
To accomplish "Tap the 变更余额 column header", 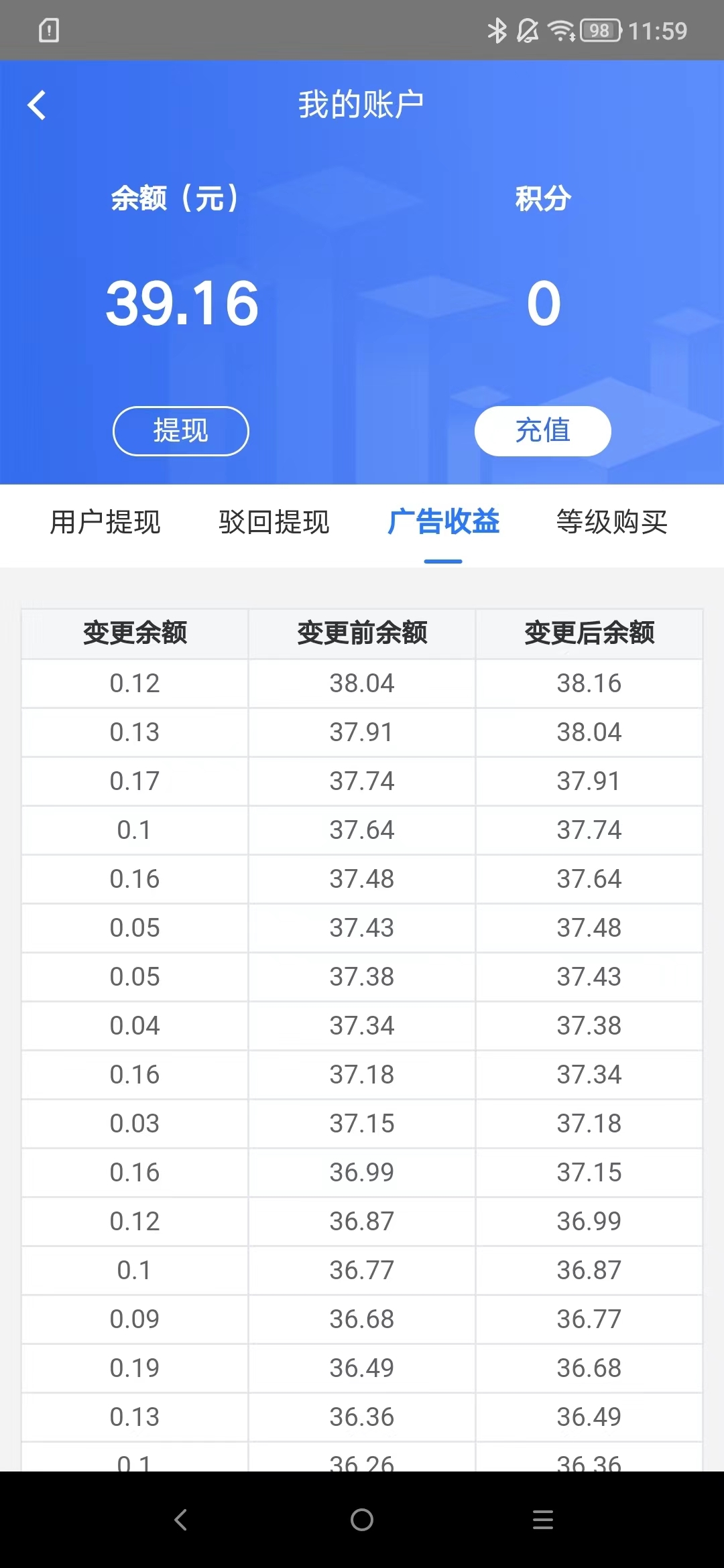I will (x=133, y=633).
